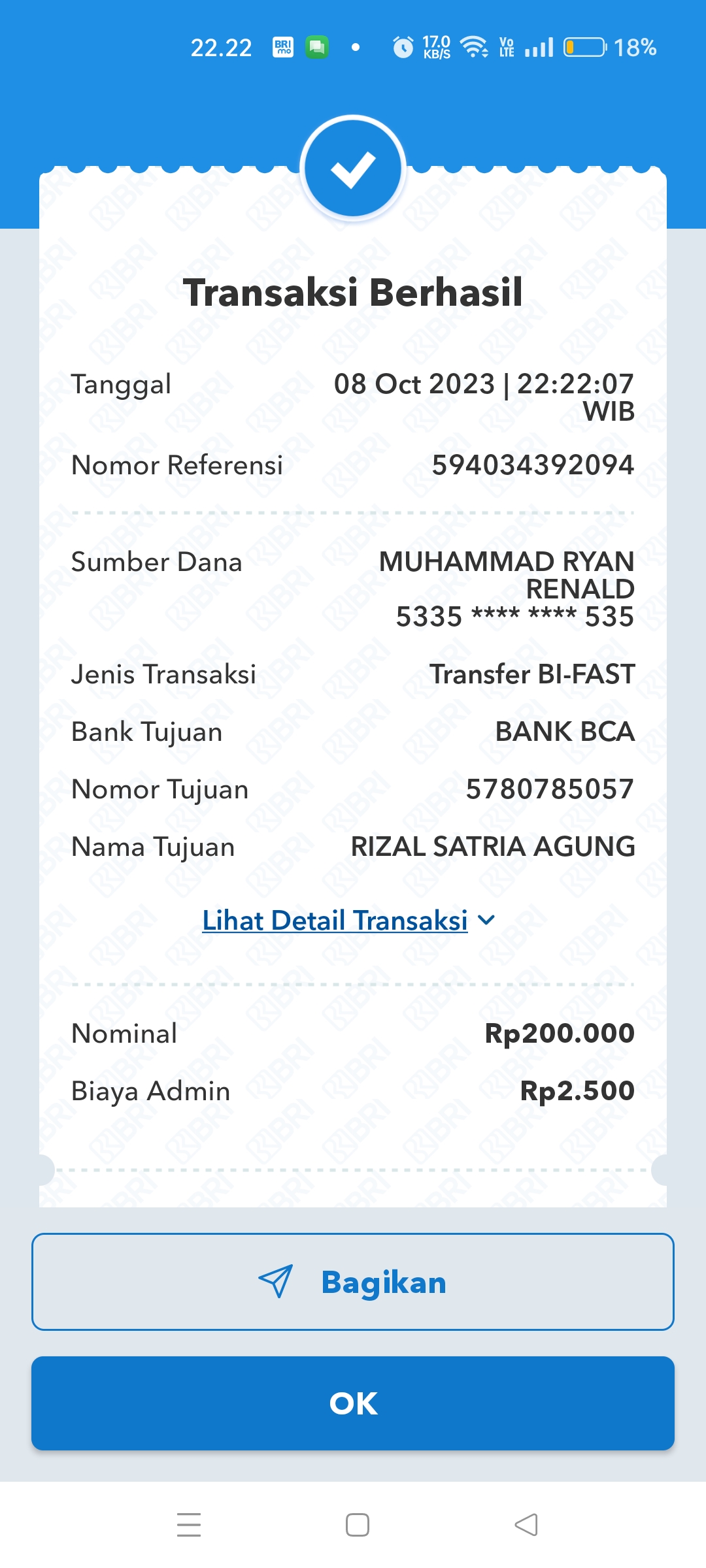
Task: Confirm with the OK button
Action: (x=353, y=1403)
